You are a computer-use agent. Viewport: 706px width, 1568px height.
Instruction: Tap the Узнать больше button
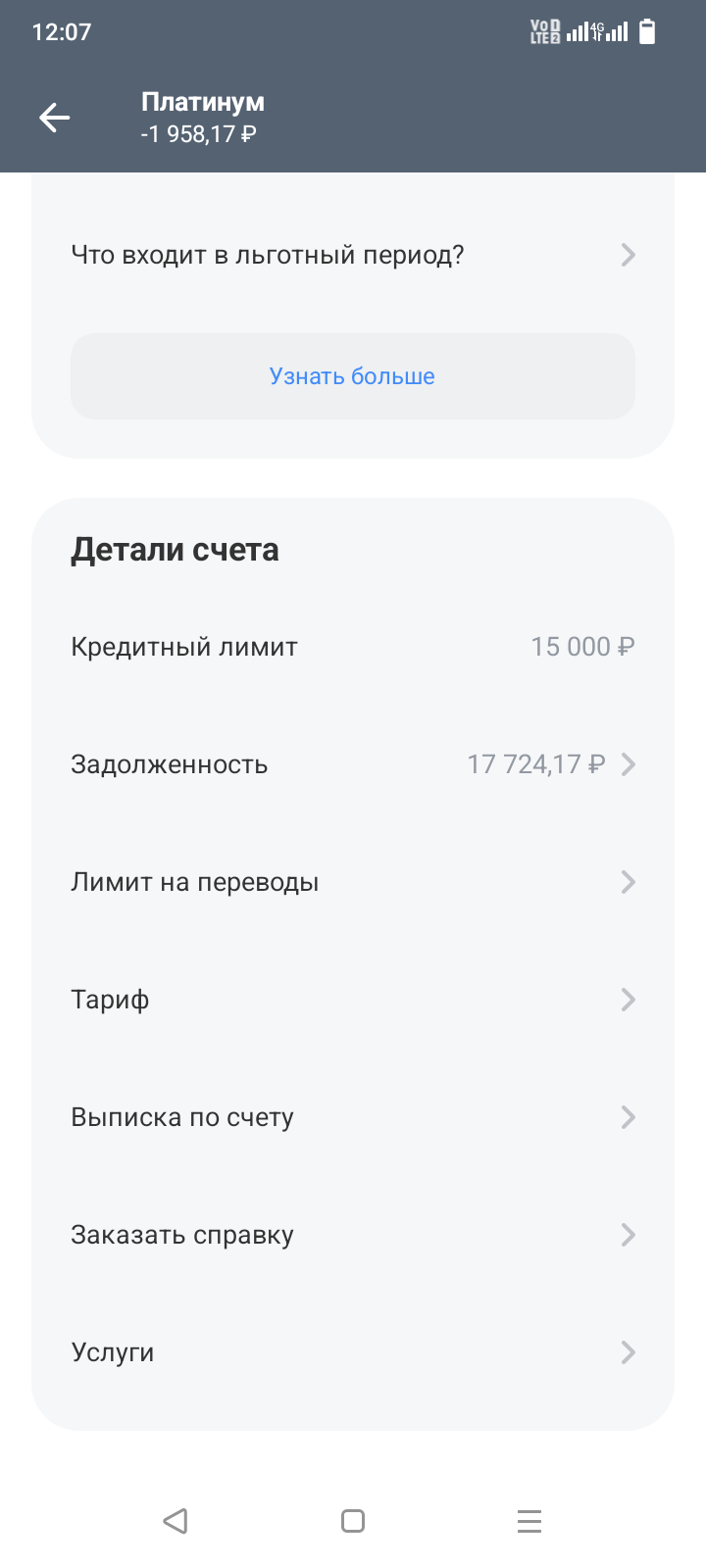point(352,376)
